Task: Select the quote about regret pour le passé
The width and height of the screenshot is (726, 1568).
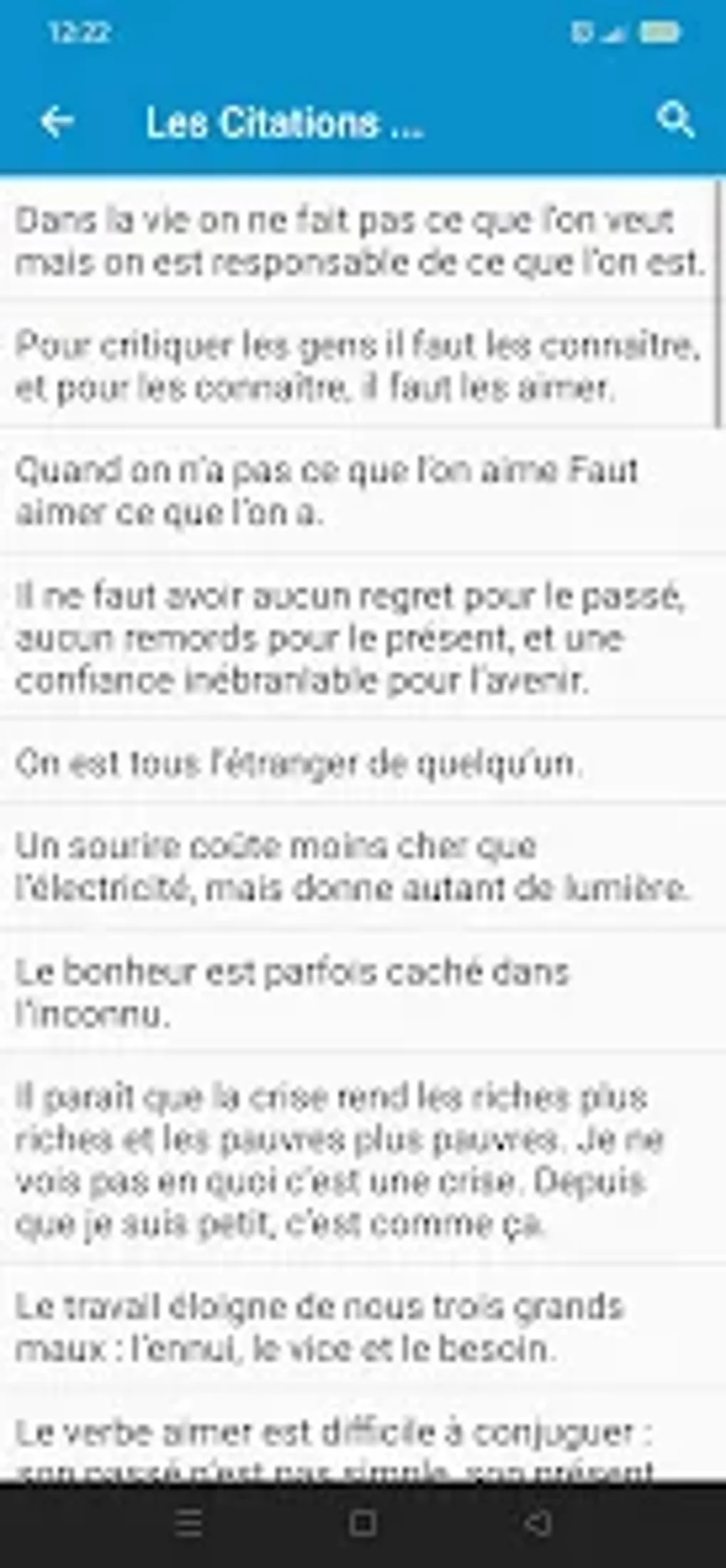Action: click(x=362, y=638)
